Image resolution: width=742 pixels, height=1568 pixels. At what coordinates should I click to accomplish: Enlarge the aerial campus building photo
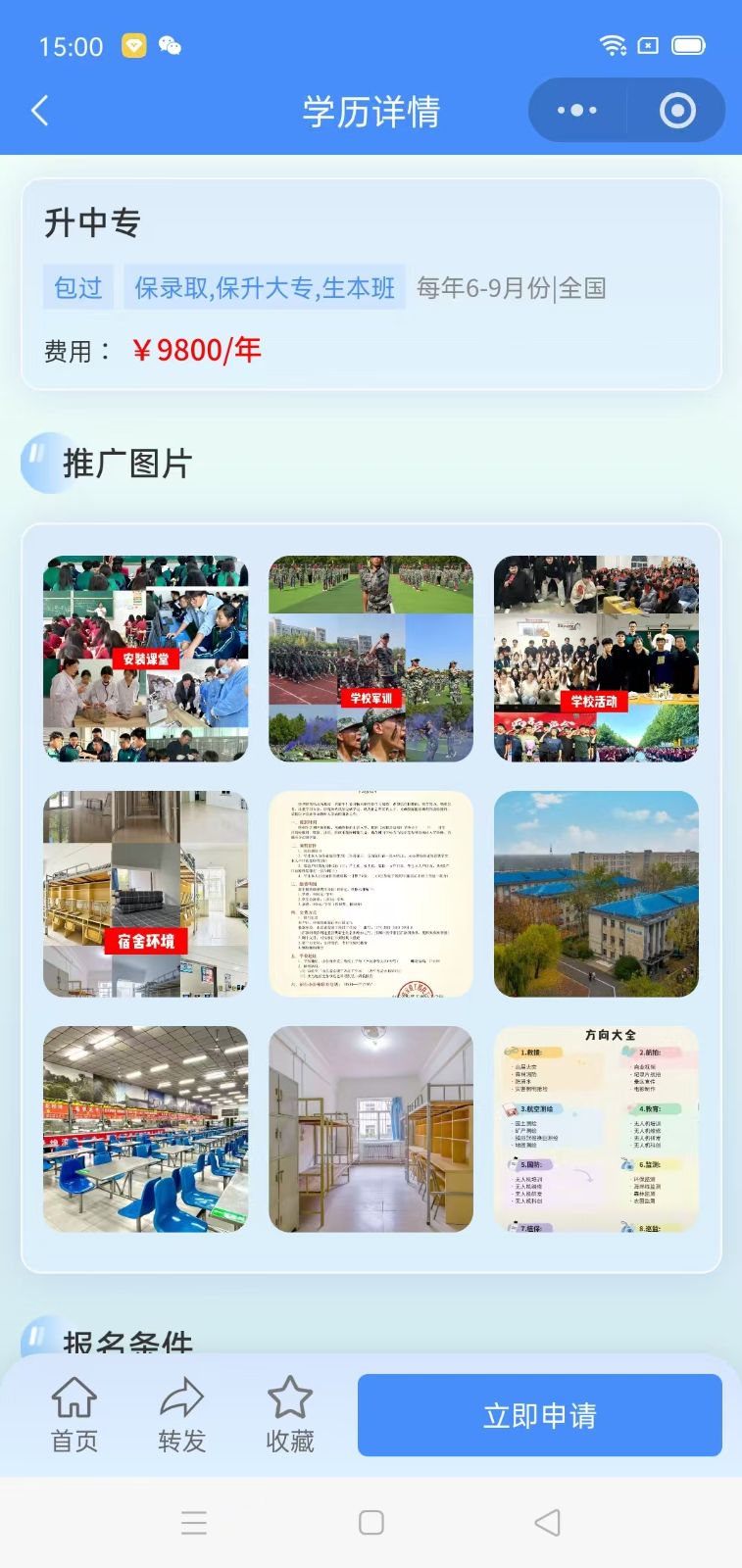pyautogui.click(x=596, y=894)
